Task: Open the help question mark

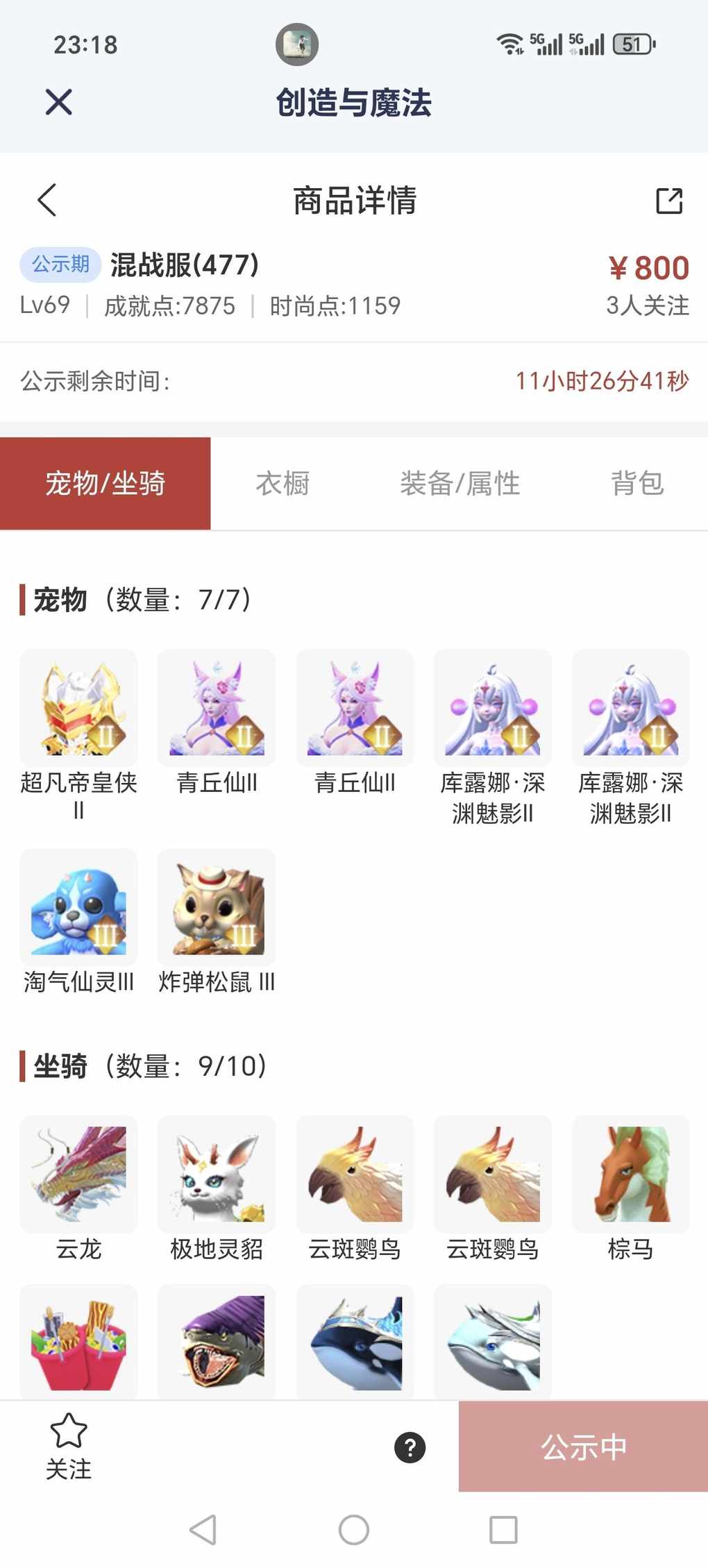Action: click(x=410, y=1447)
